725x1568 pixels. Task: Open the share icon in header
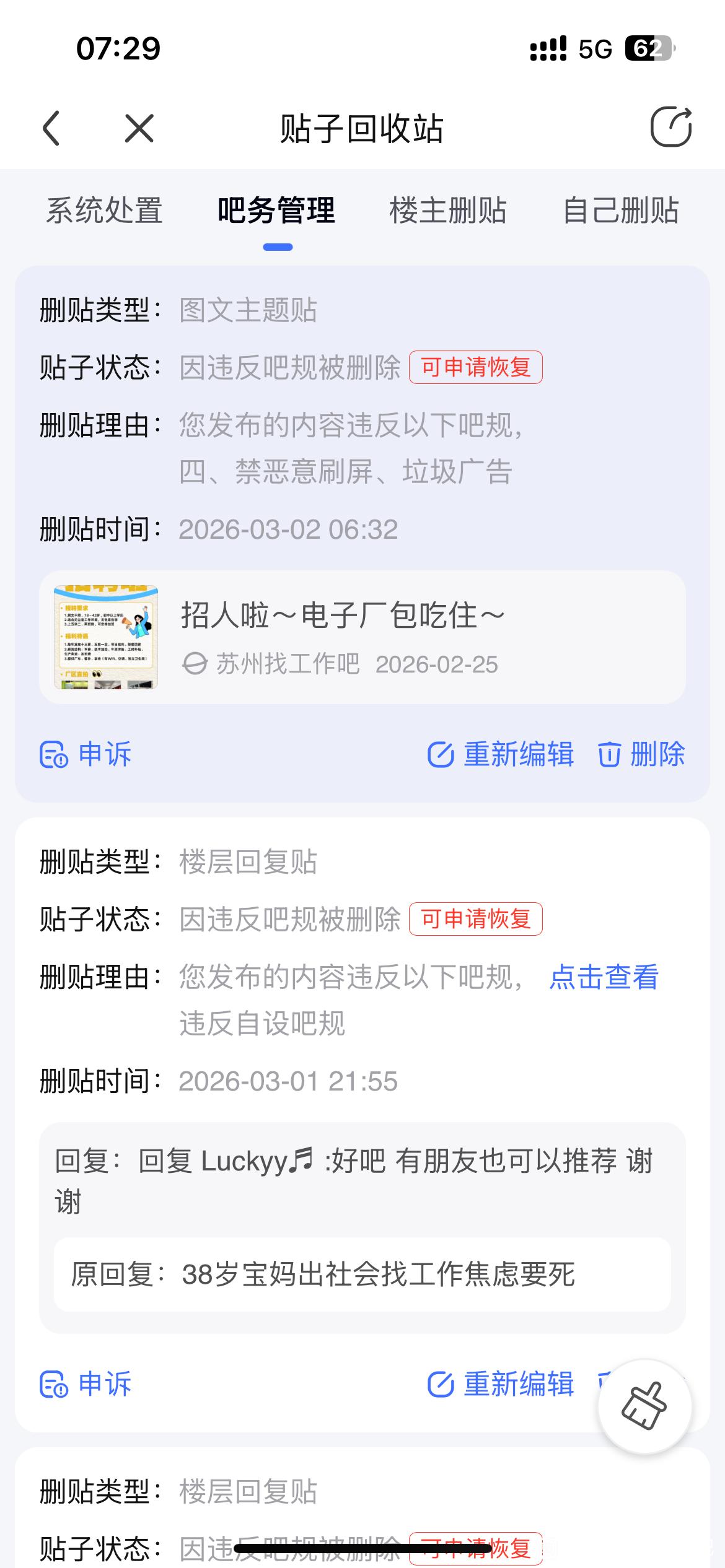click(670, 128)
